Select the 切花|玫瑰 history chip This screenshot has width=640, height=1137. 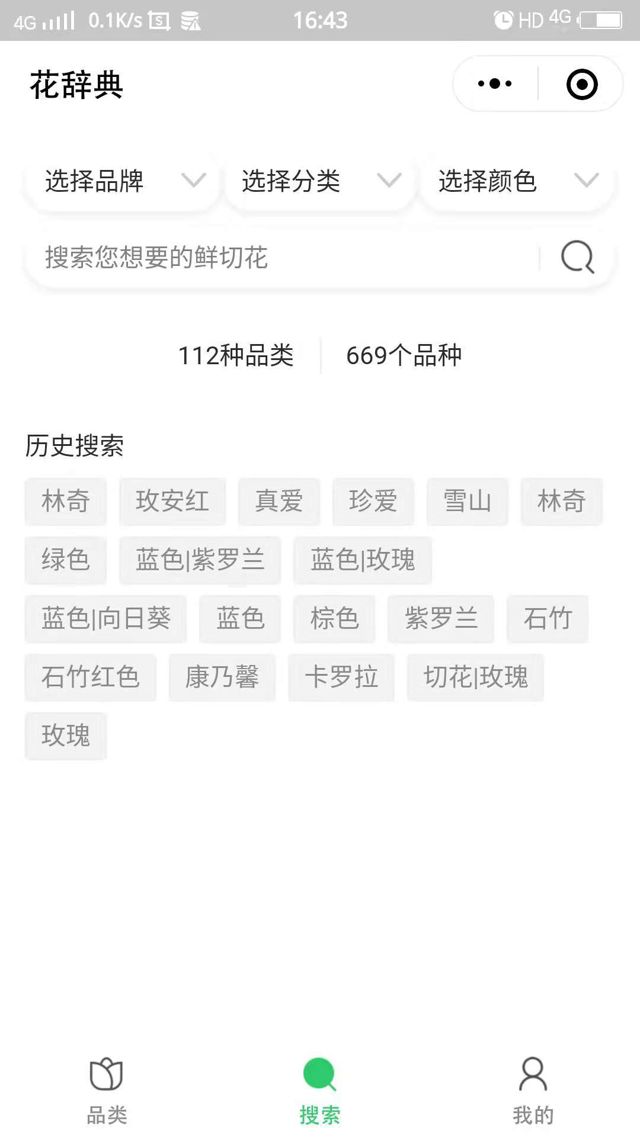475,677
